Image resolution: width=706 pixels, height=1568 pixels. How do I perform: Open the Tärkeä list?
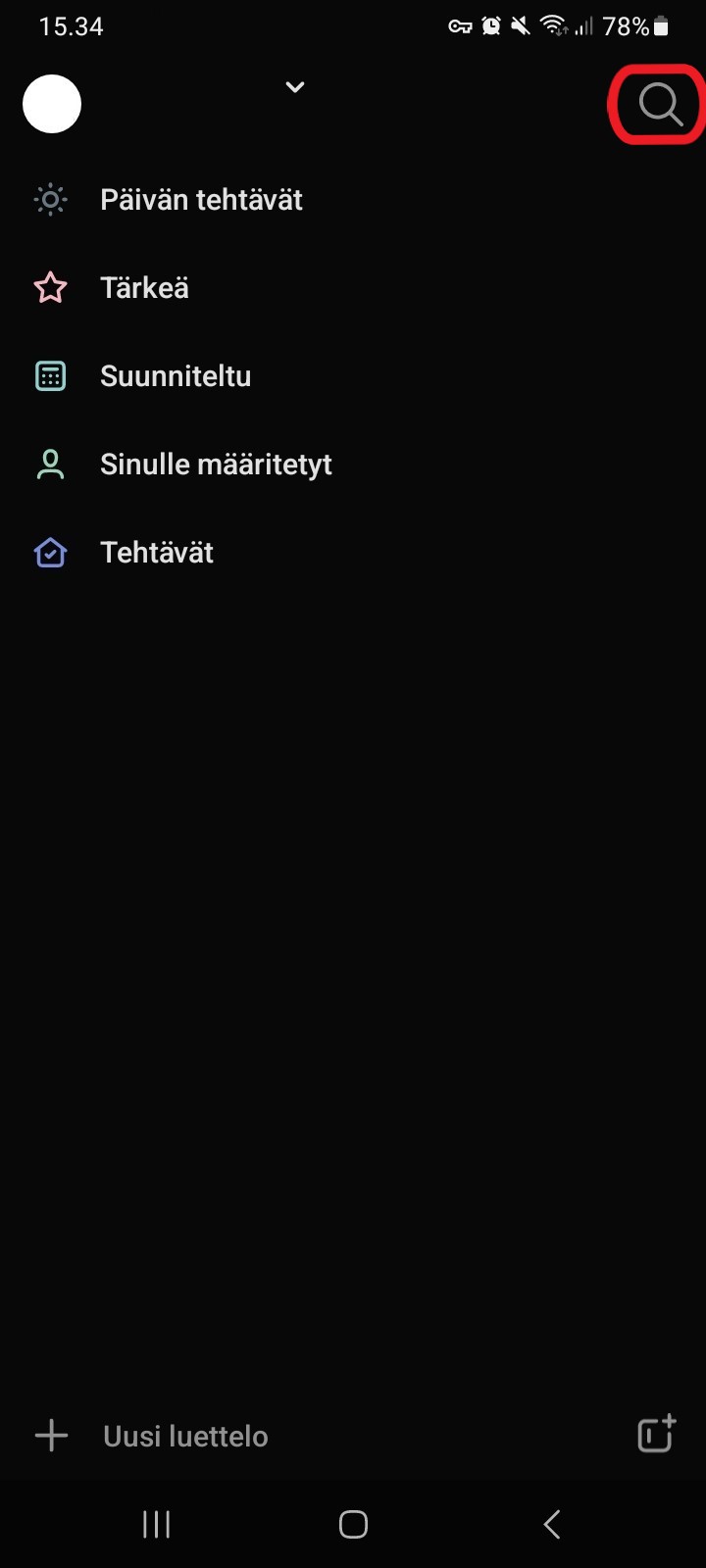(x=353, y=288)
